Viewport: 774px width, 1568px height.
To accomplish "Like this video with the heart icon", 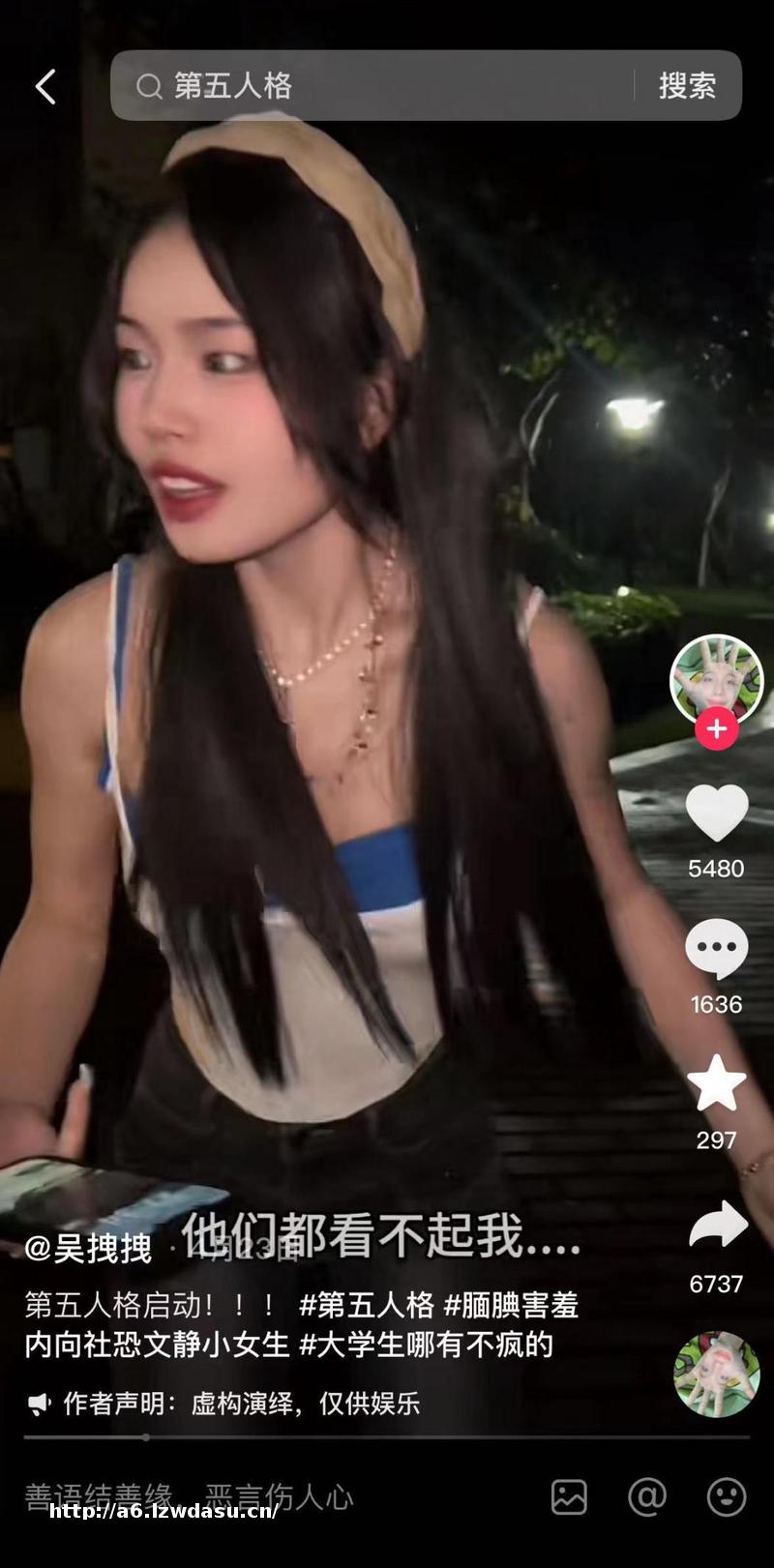I will tap(717, 814).
